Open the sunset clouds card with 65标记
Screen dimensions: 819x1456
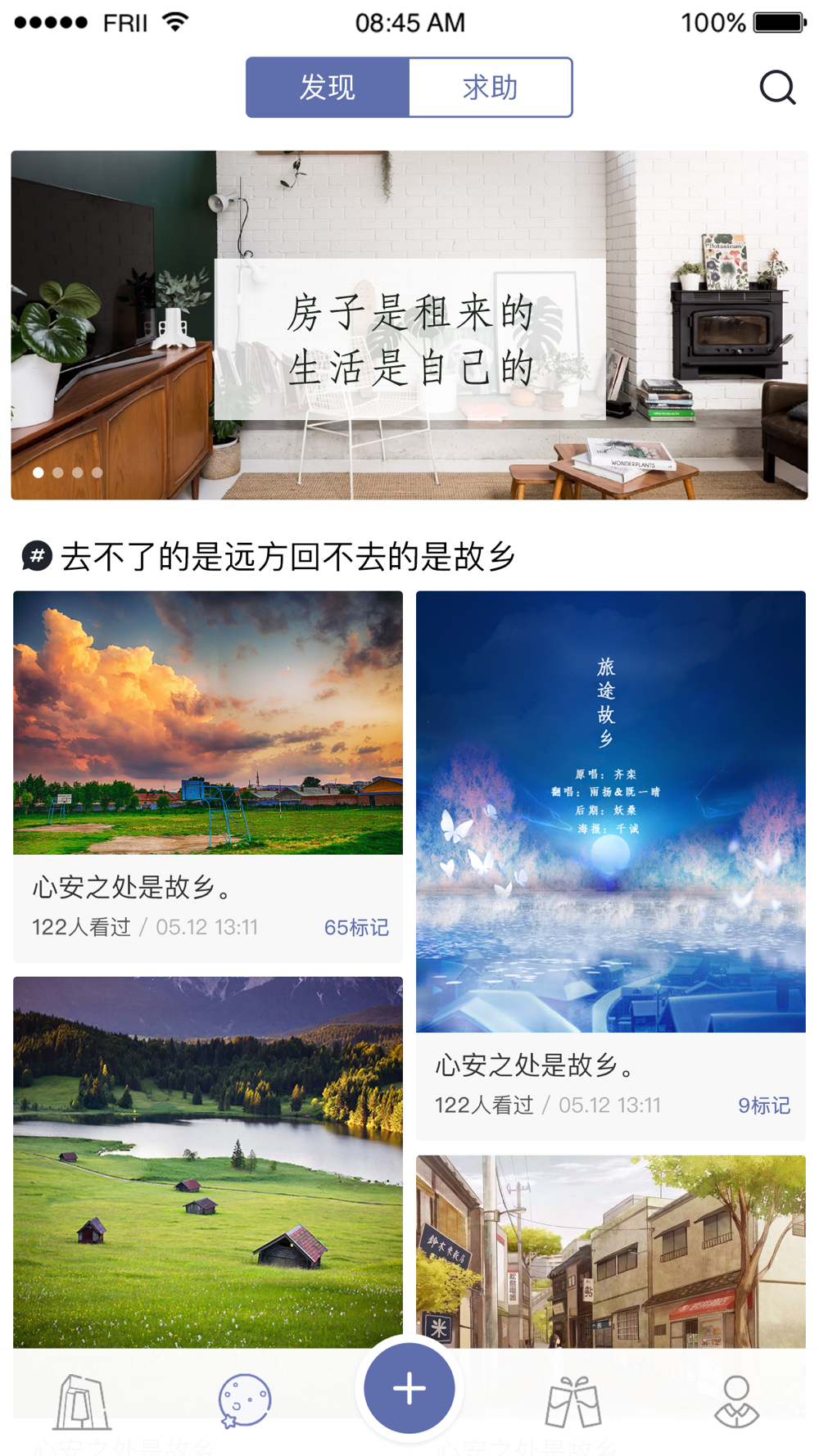(x=208, y=776)
